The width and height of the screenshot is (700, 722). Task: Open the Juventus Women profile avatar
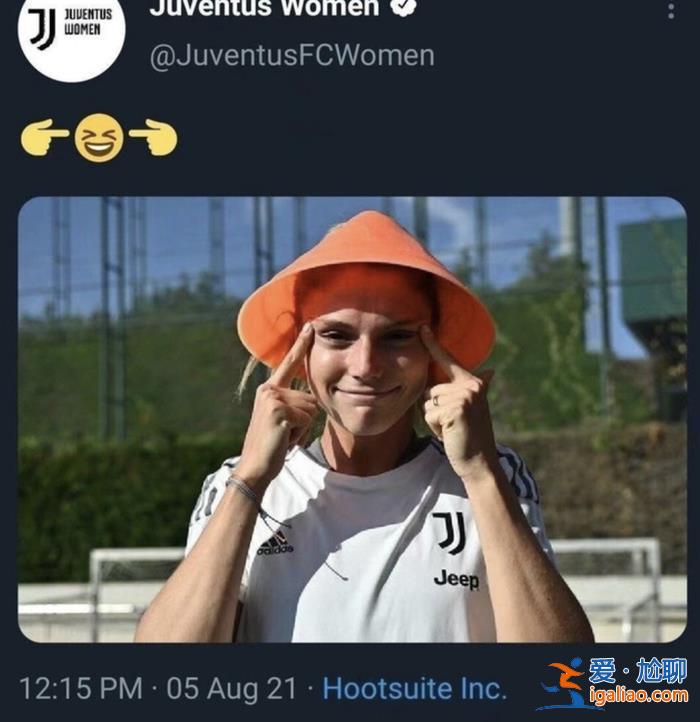point(71,32)
